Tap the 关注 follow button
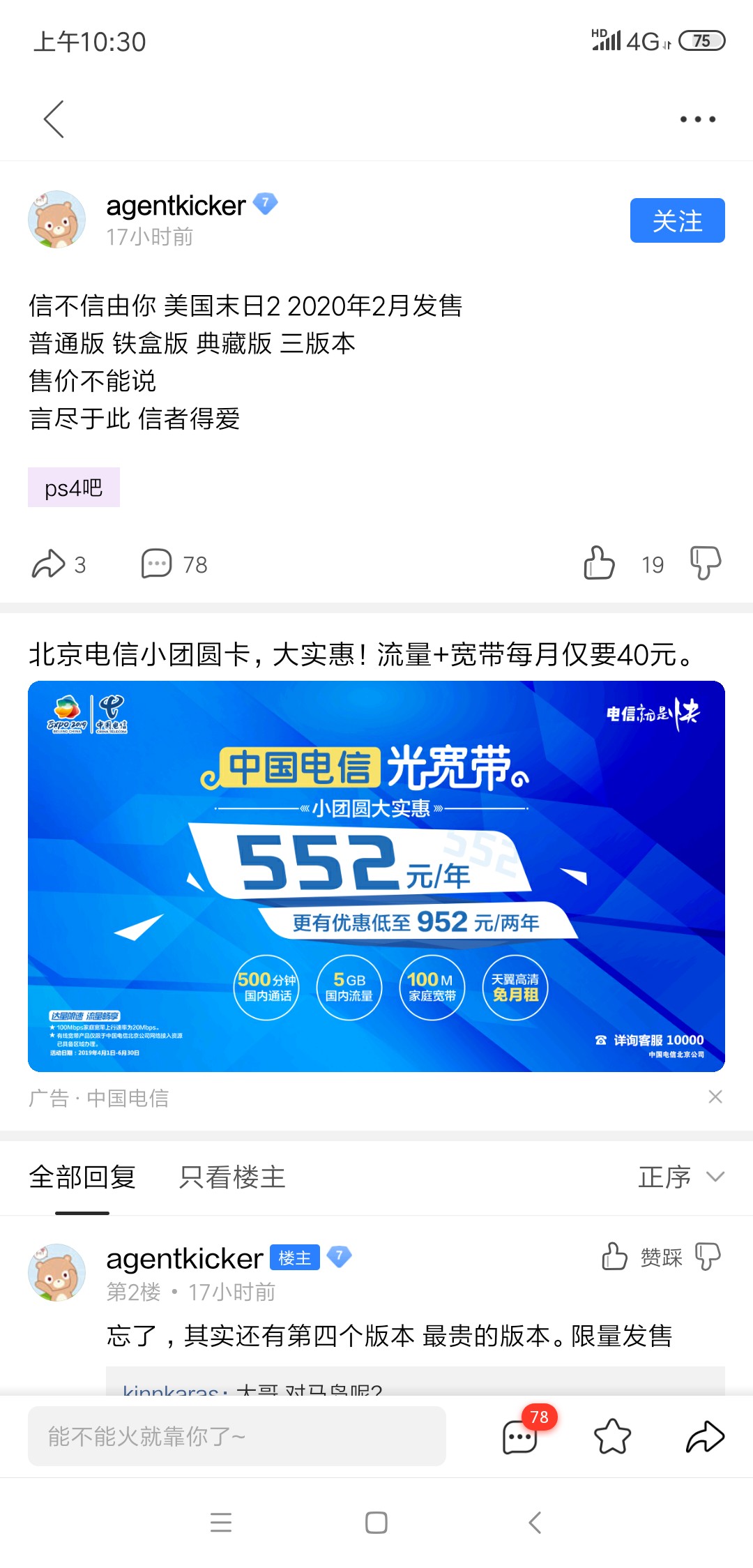The height and width of the screenshot is (1568, 753). tap(677, 220)
